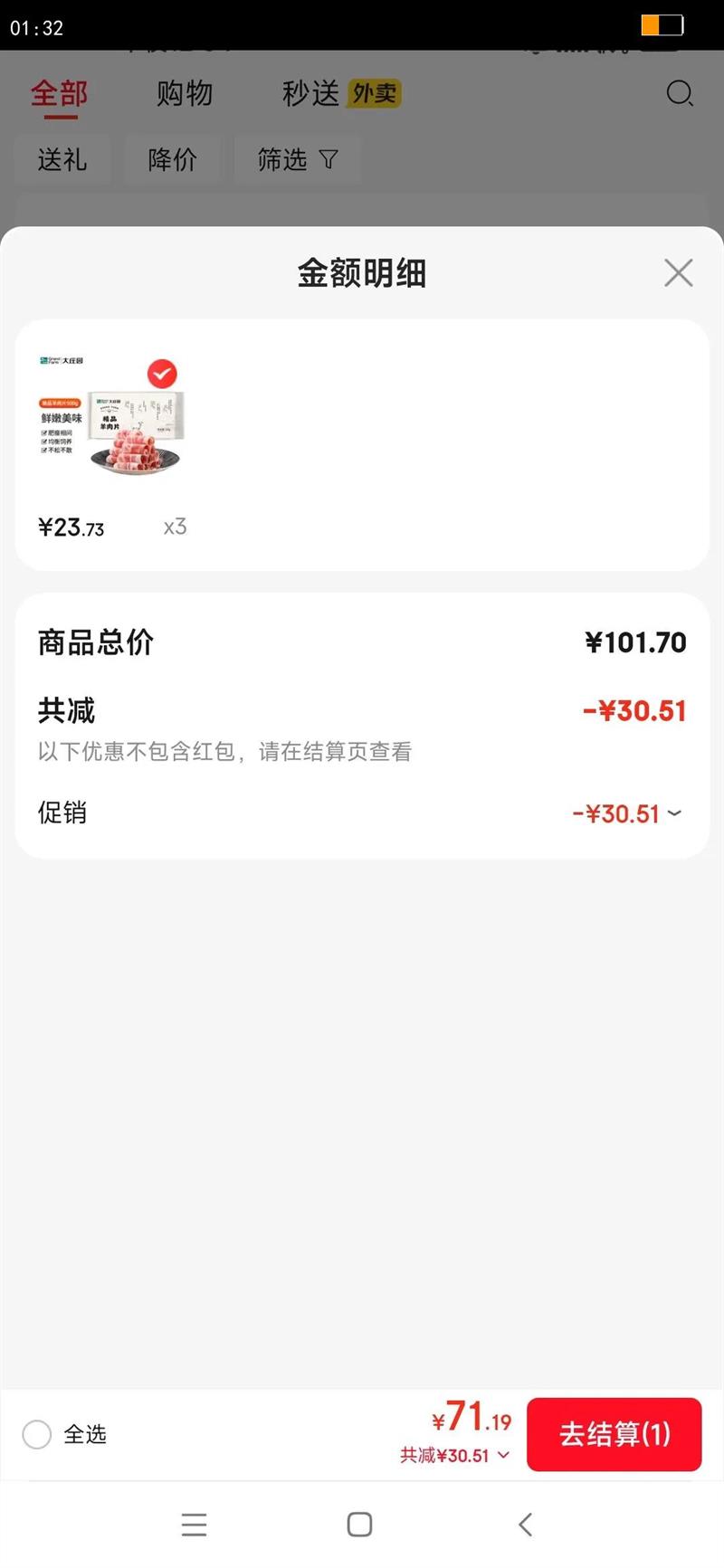Select the 全选 radio button
The height and width of the screenshot is (1568, 724).
tap(37, 1434)
